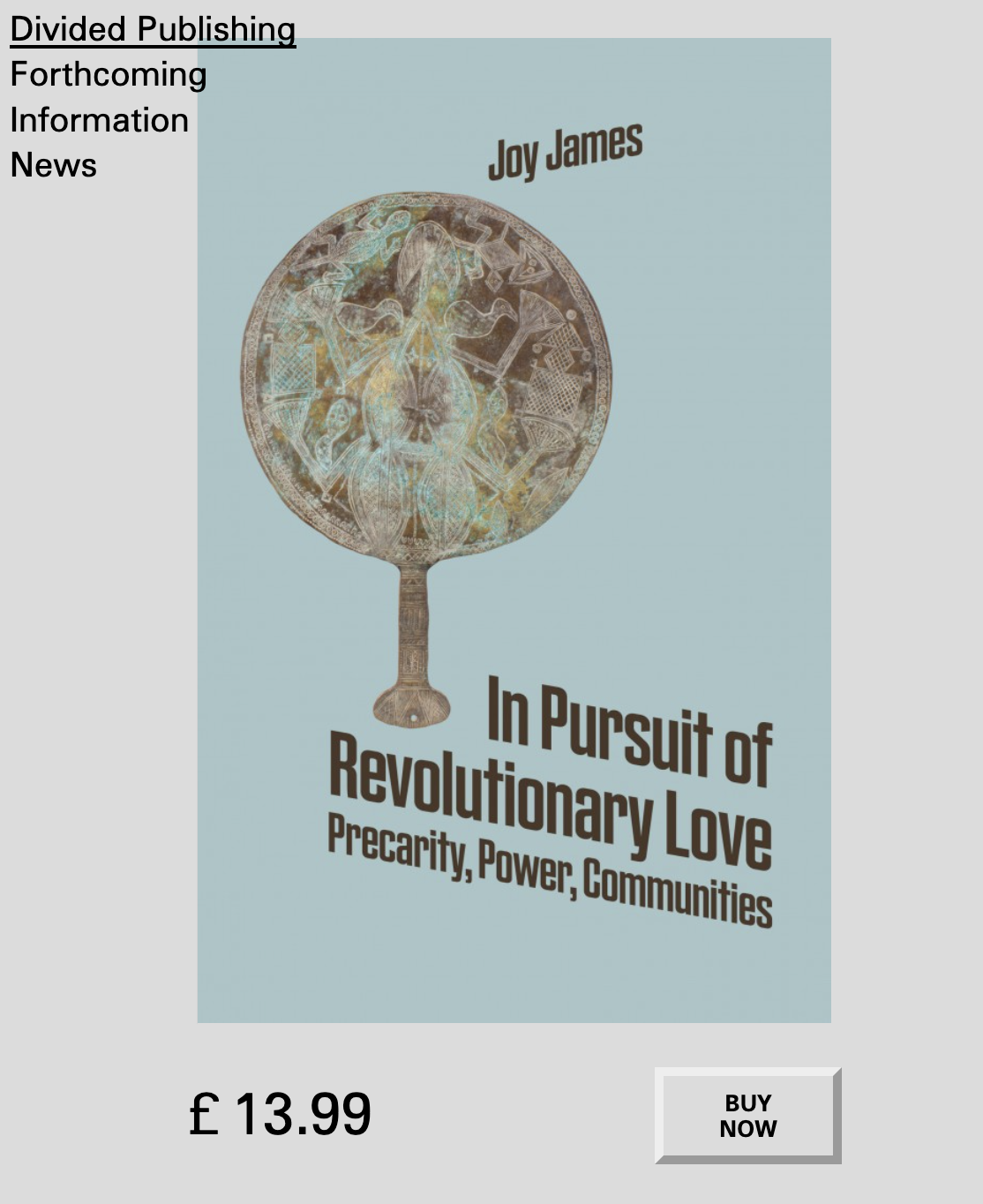Viewport: 983px width, 1204px height.
Task: Open the Information page
Action: pyautogui.click(x=99, y=120)
